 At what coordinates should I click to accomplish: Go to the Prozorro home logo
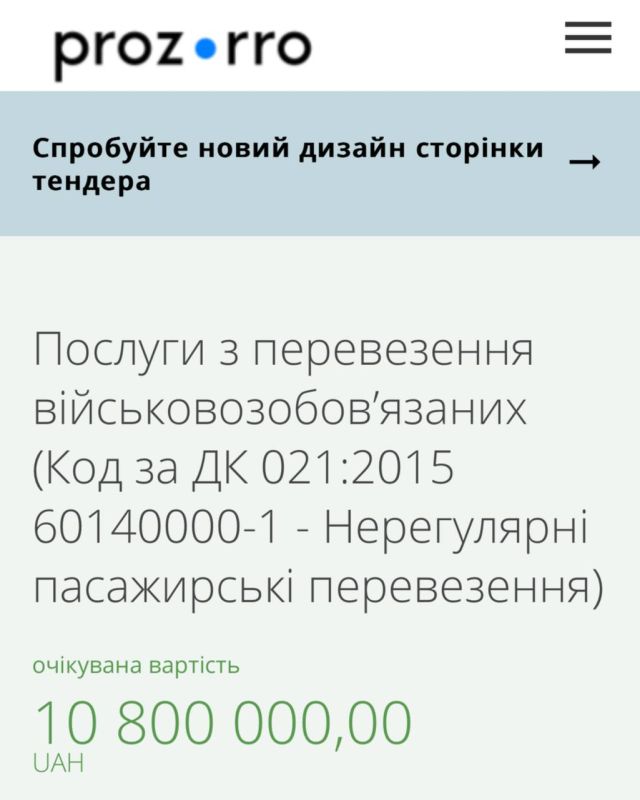point(183,51)
